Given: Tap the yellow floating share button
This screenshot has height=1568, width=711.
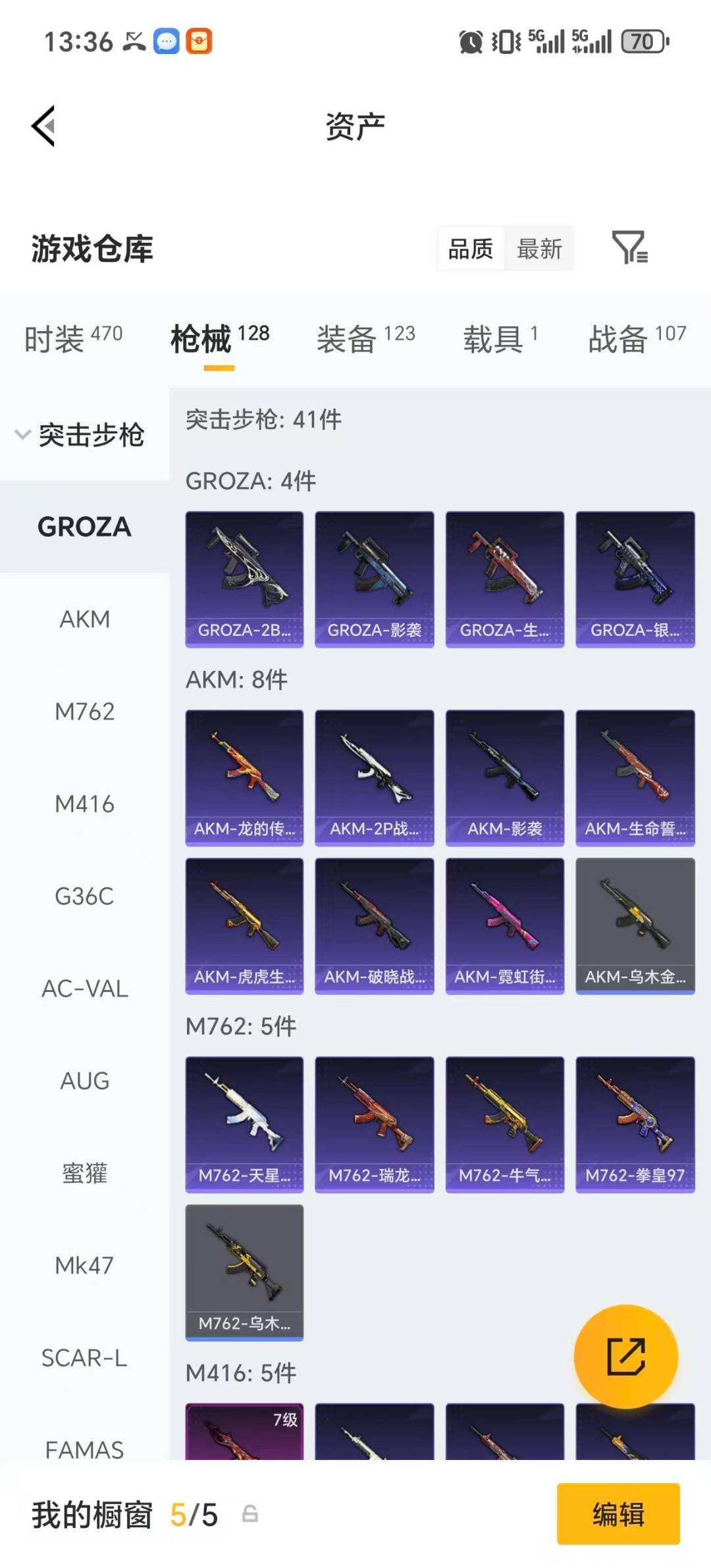Looking at the screenshot, I should click(x=625, y=1356).
